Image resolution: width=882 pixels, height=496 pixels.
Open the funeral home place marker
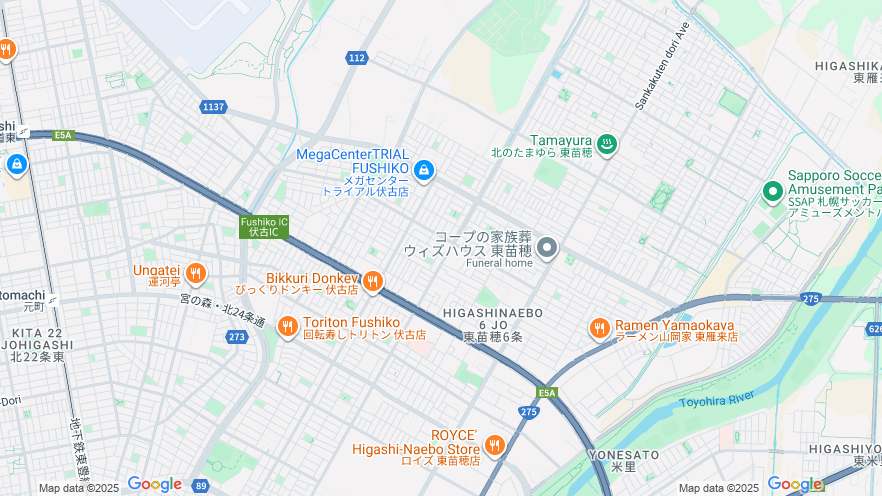coord(547,246)
